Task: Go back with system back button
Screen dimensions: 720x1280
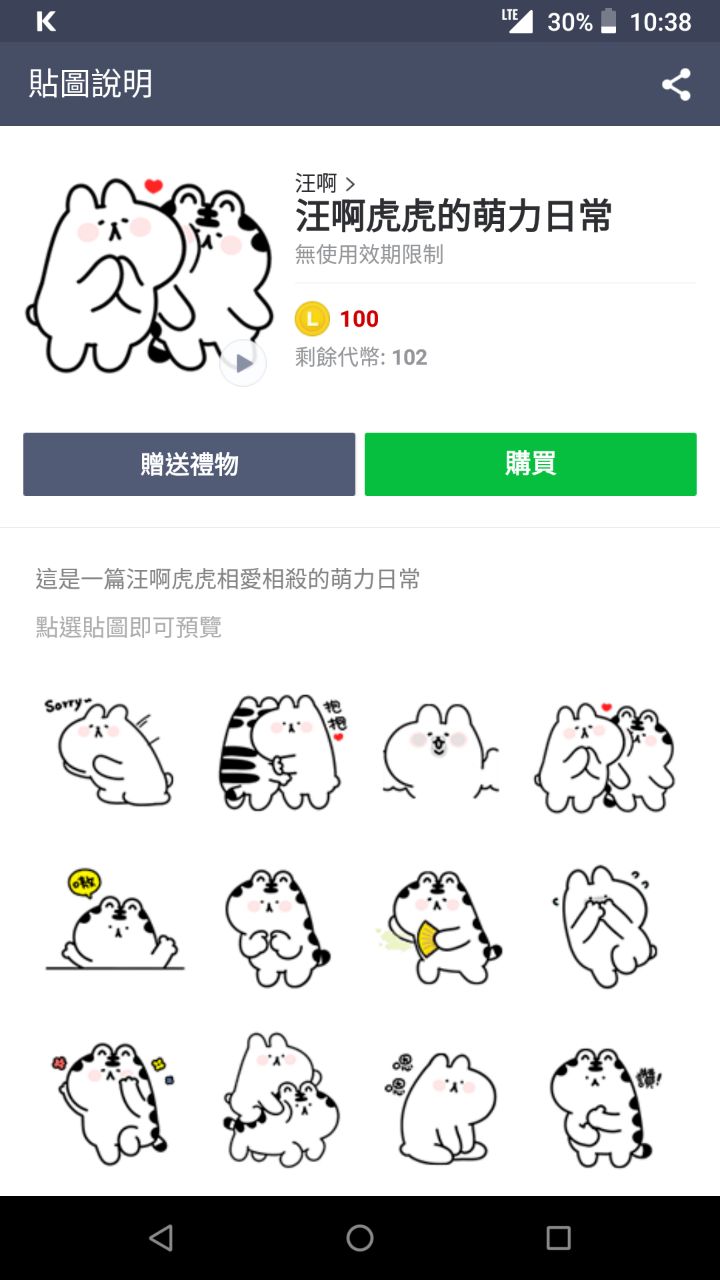Action: click(160, 1238)
